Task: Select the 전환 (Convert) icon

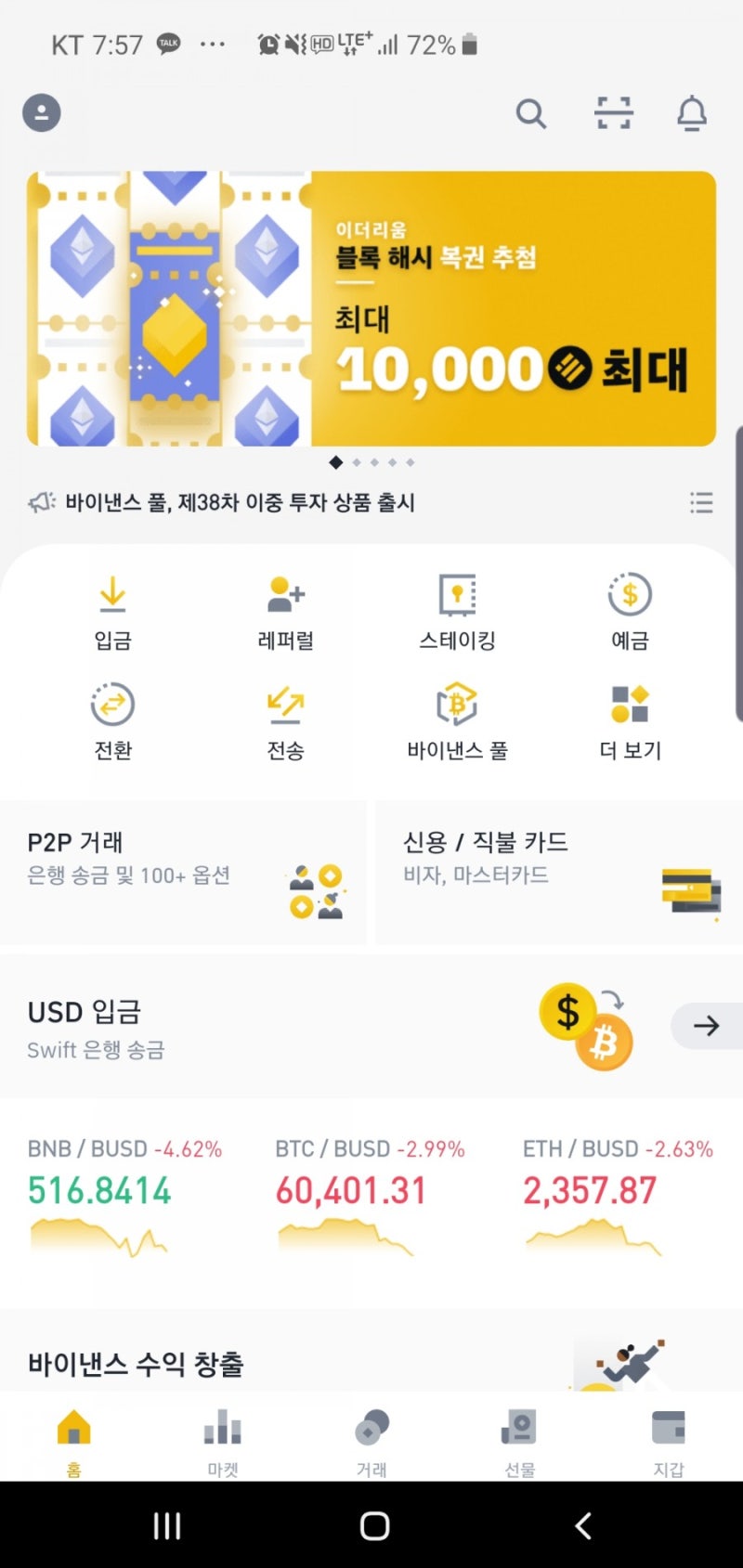Action: (112, 720)
